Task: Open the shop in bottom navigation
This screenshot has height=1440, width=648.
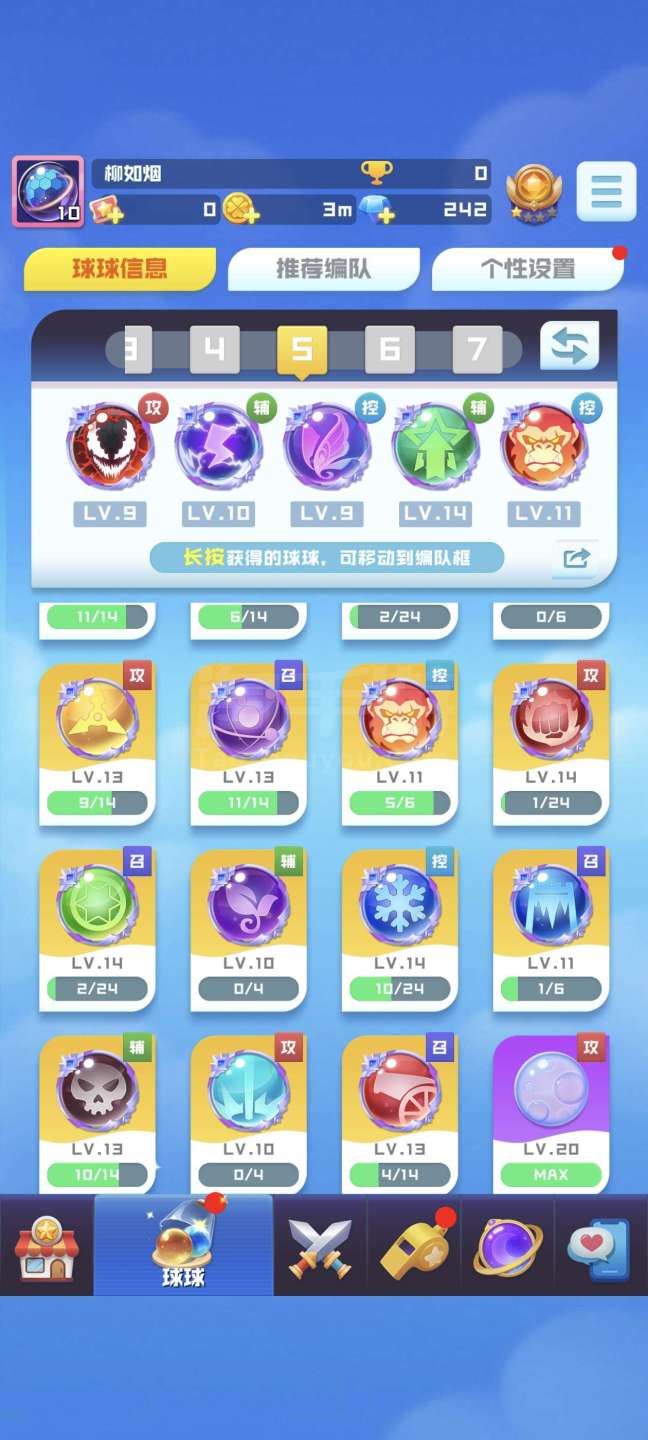Action: click(x=46, y=1247)
